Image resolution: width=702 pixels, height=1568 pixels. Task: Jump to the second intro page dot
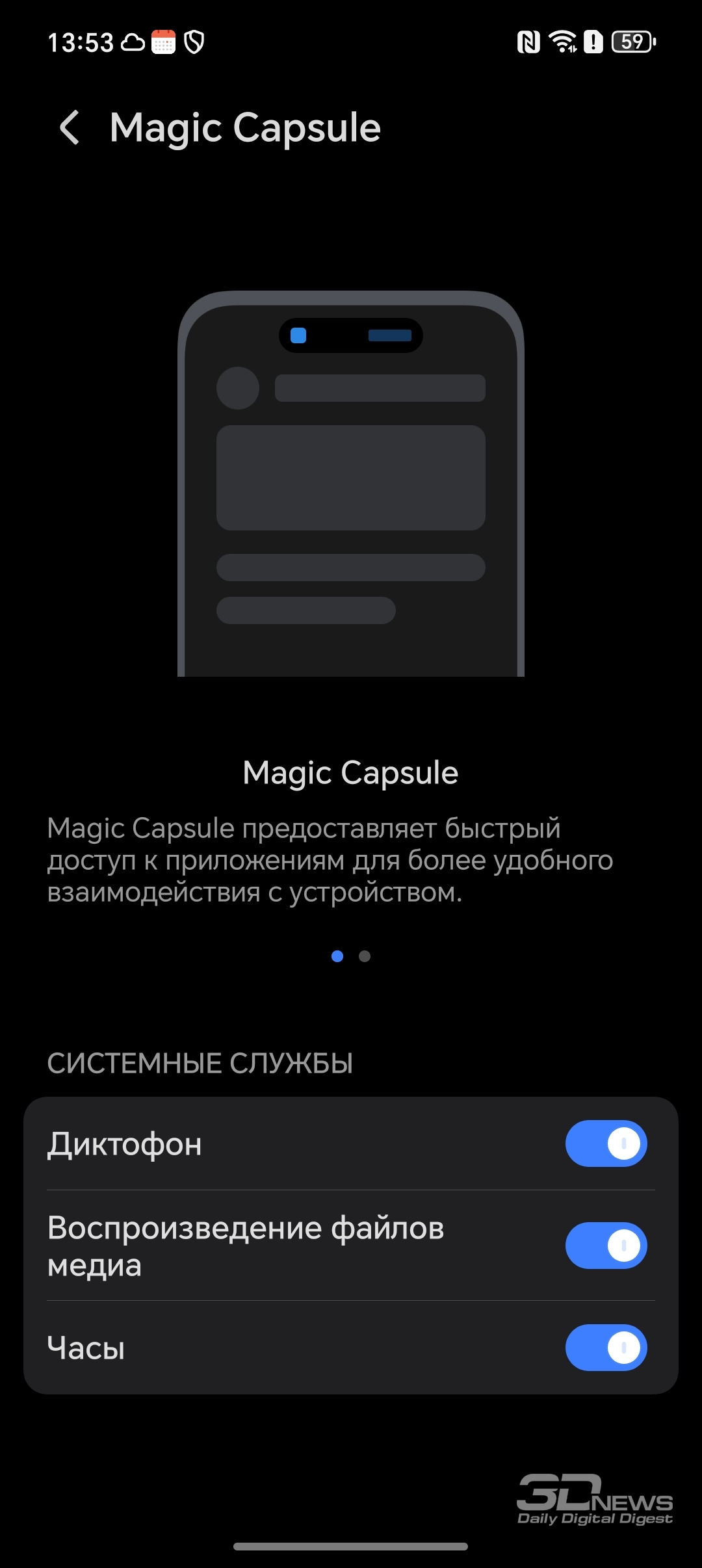[x=365, y=956]
